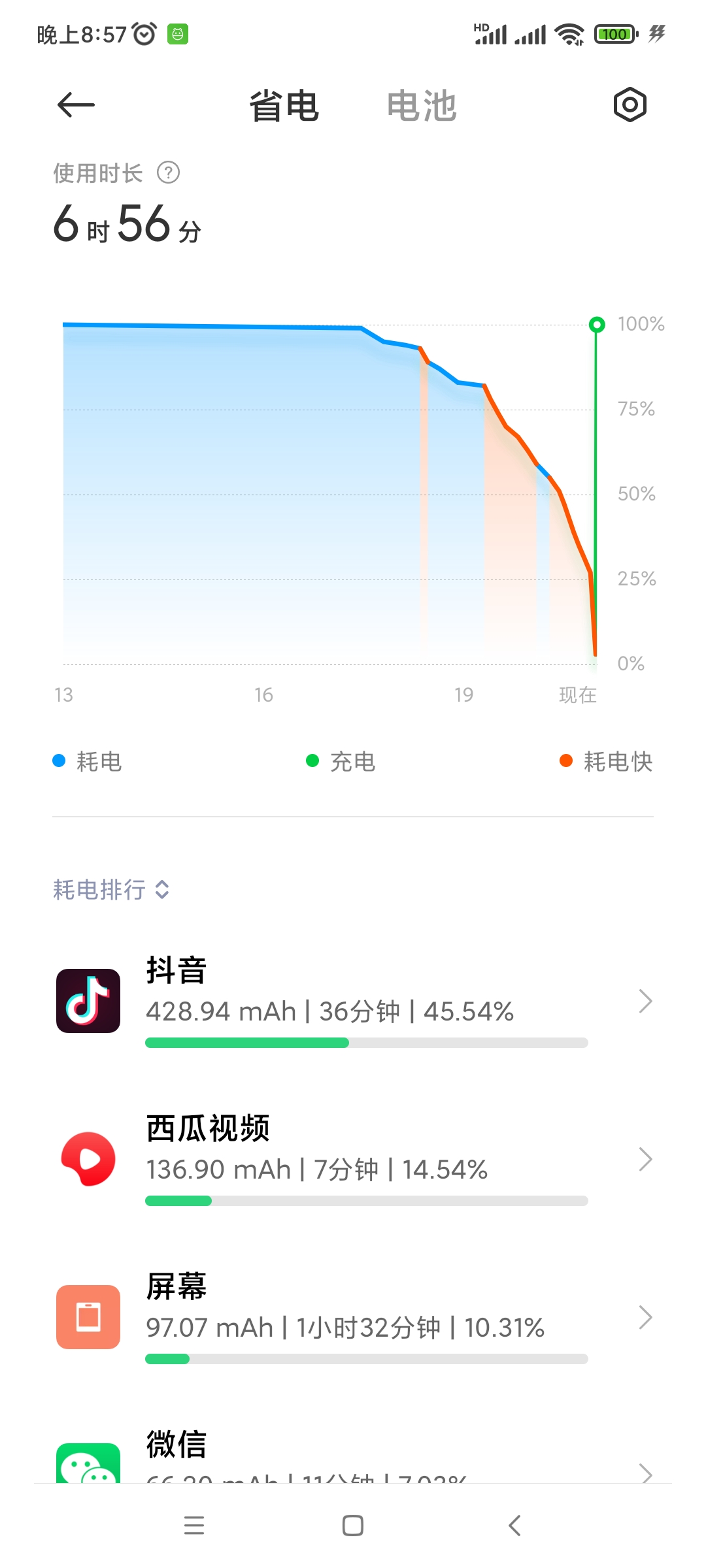Switch to the 电池 tab

coord(422,106)
